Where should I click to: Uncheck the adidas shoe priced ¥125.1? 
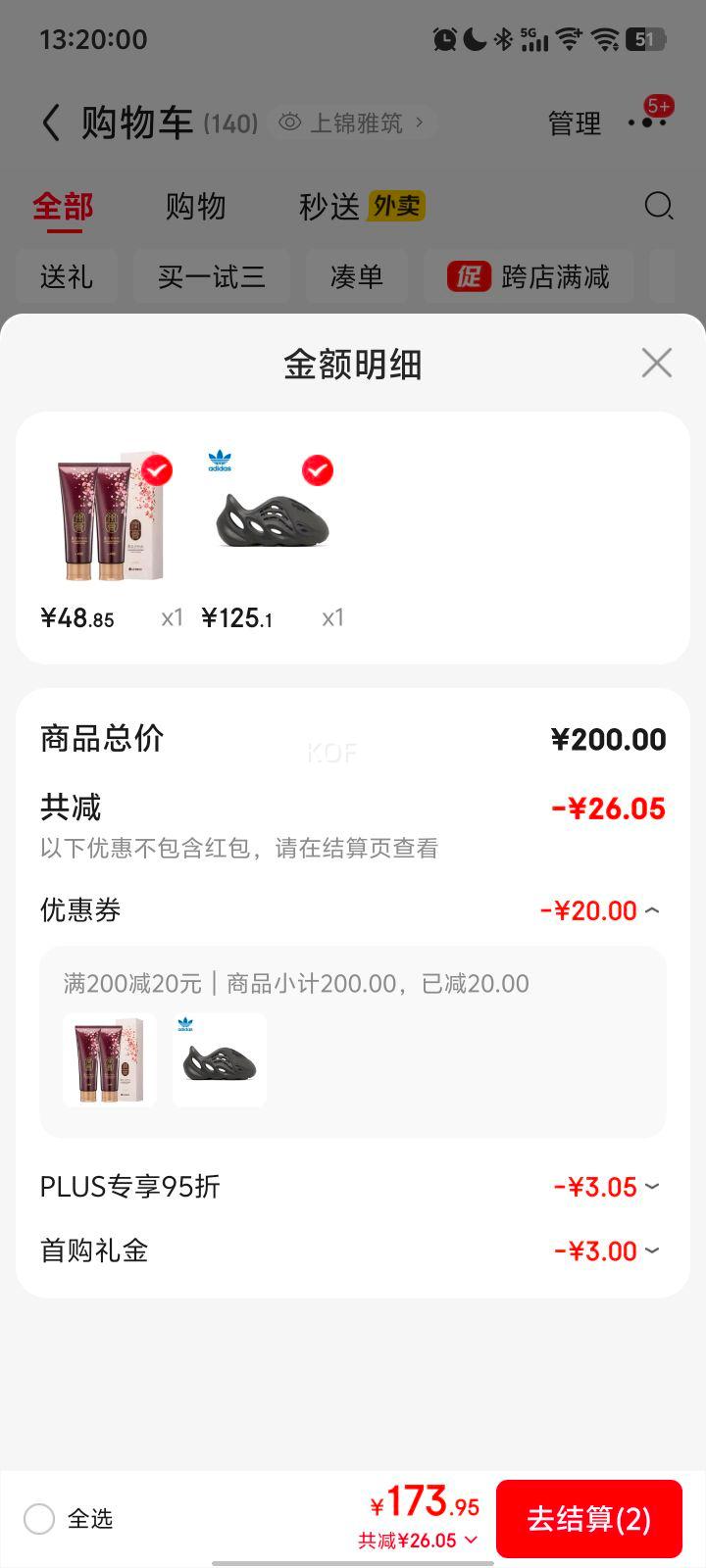[x=317, y=470]
